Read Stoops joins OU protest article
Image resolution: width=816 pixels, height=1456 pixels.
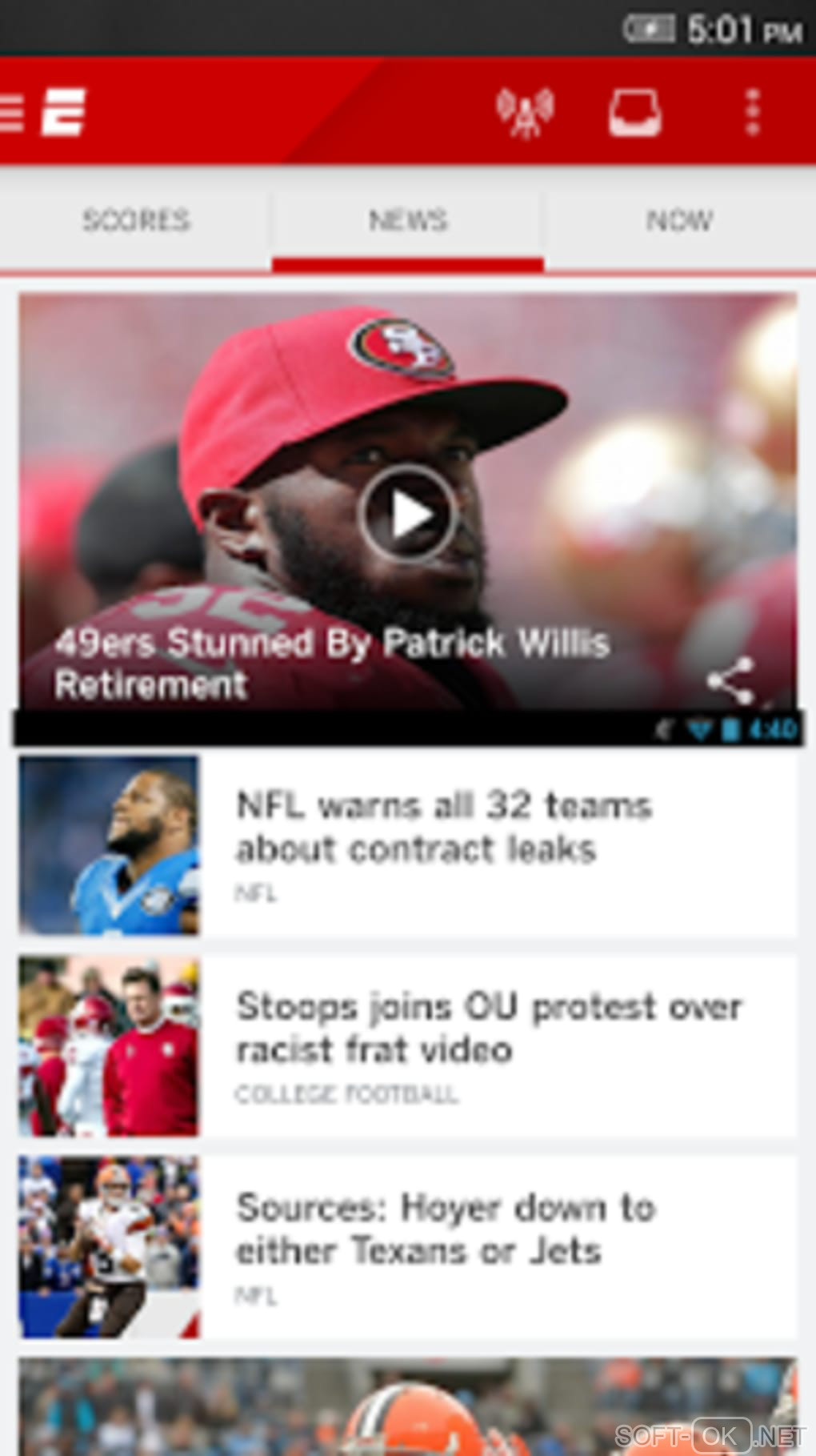click(488, 1029)
